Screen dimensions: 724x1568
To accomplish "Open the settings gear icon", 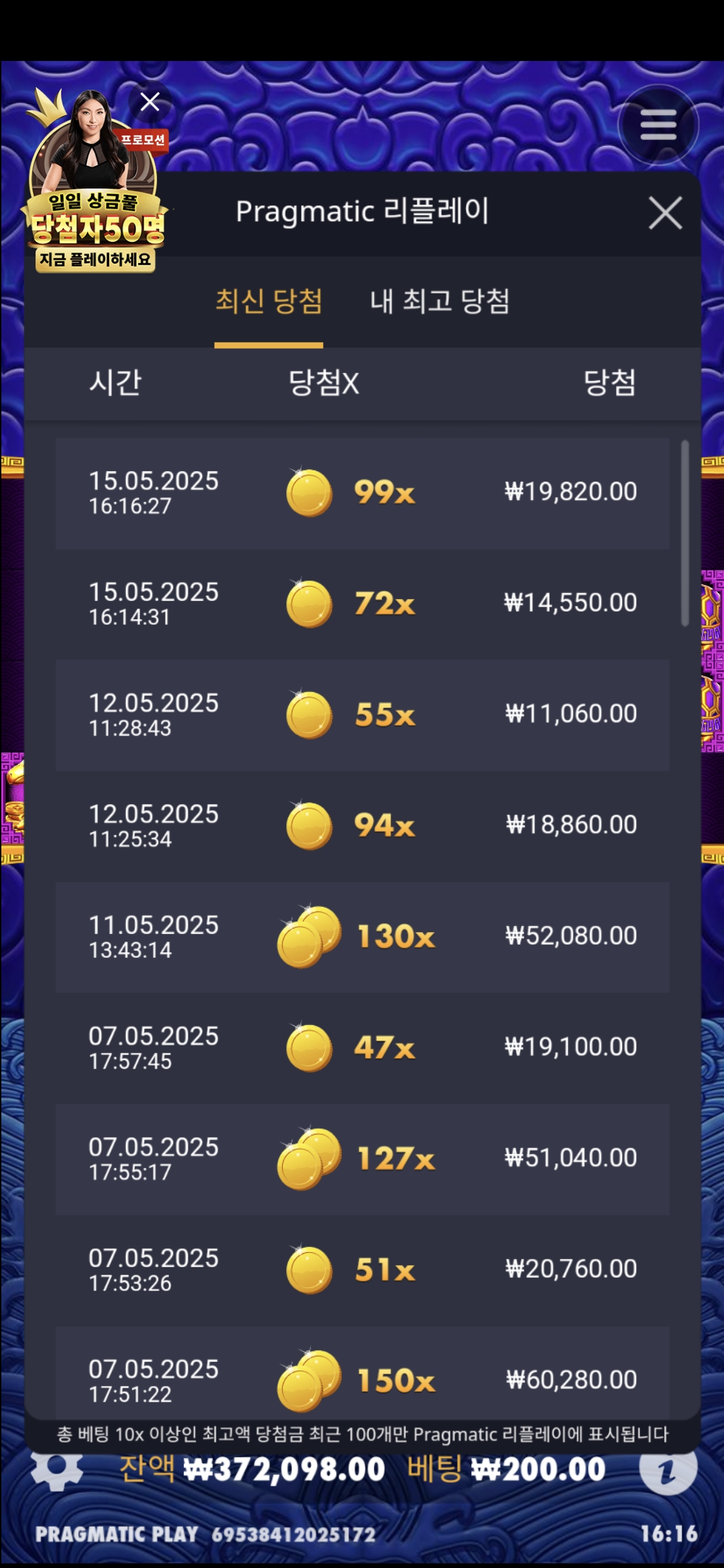I will pos(57,1469).
